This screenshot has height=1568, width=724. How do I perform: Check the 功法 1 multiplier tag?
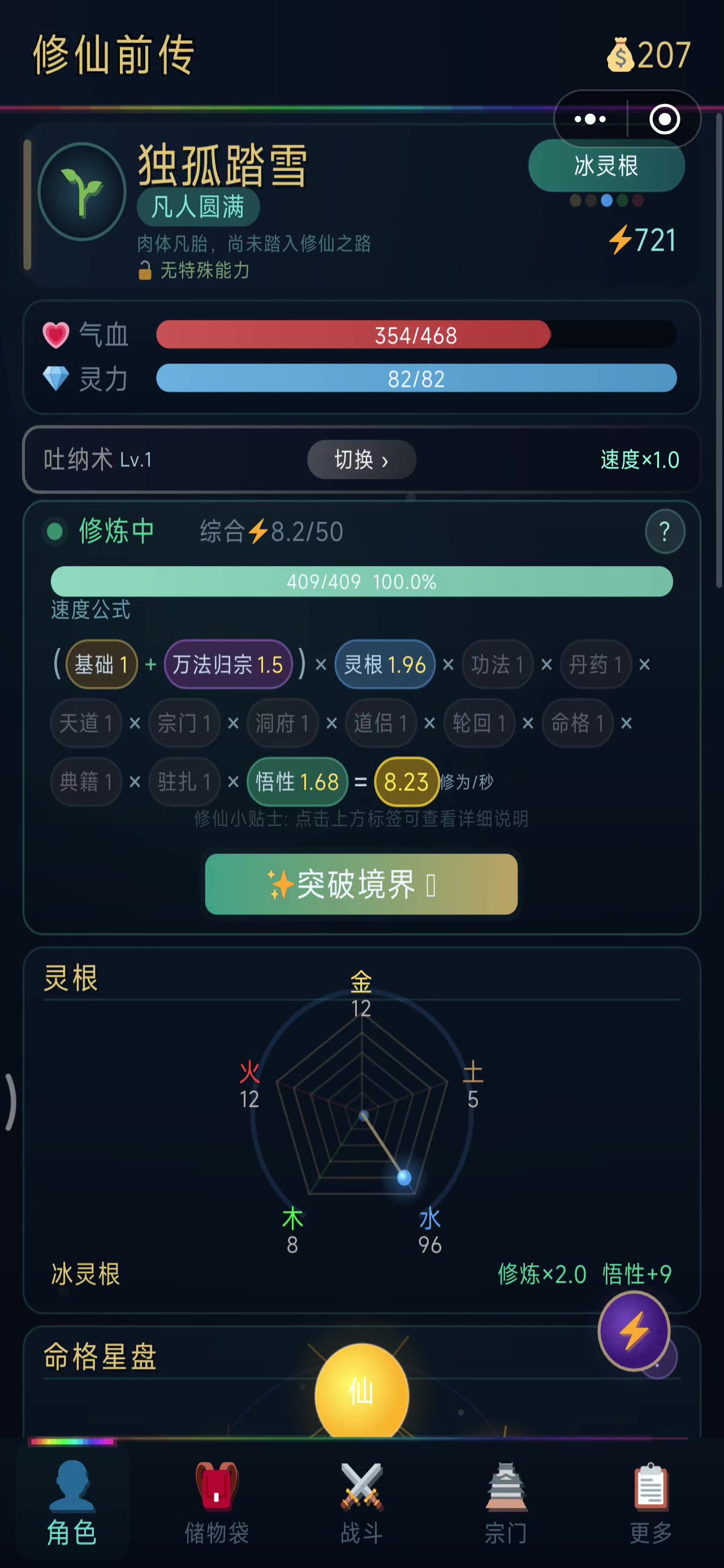(497, 664)
